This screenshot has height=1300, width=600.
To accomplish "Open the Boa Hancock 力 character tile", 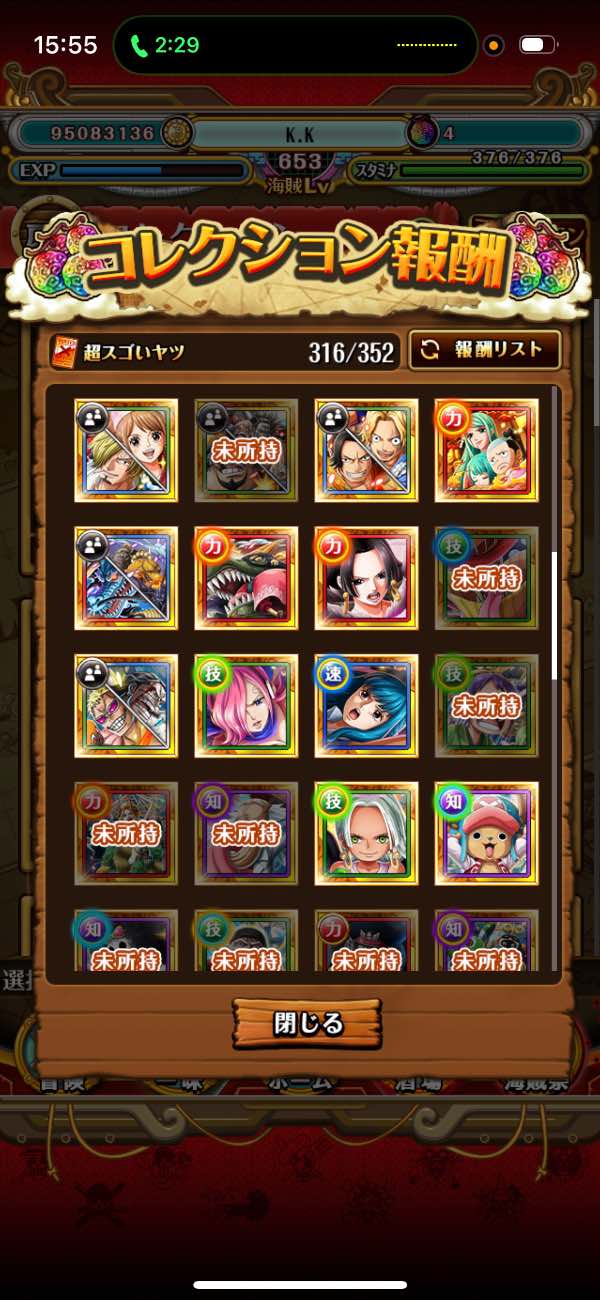I will coord(366,578).
